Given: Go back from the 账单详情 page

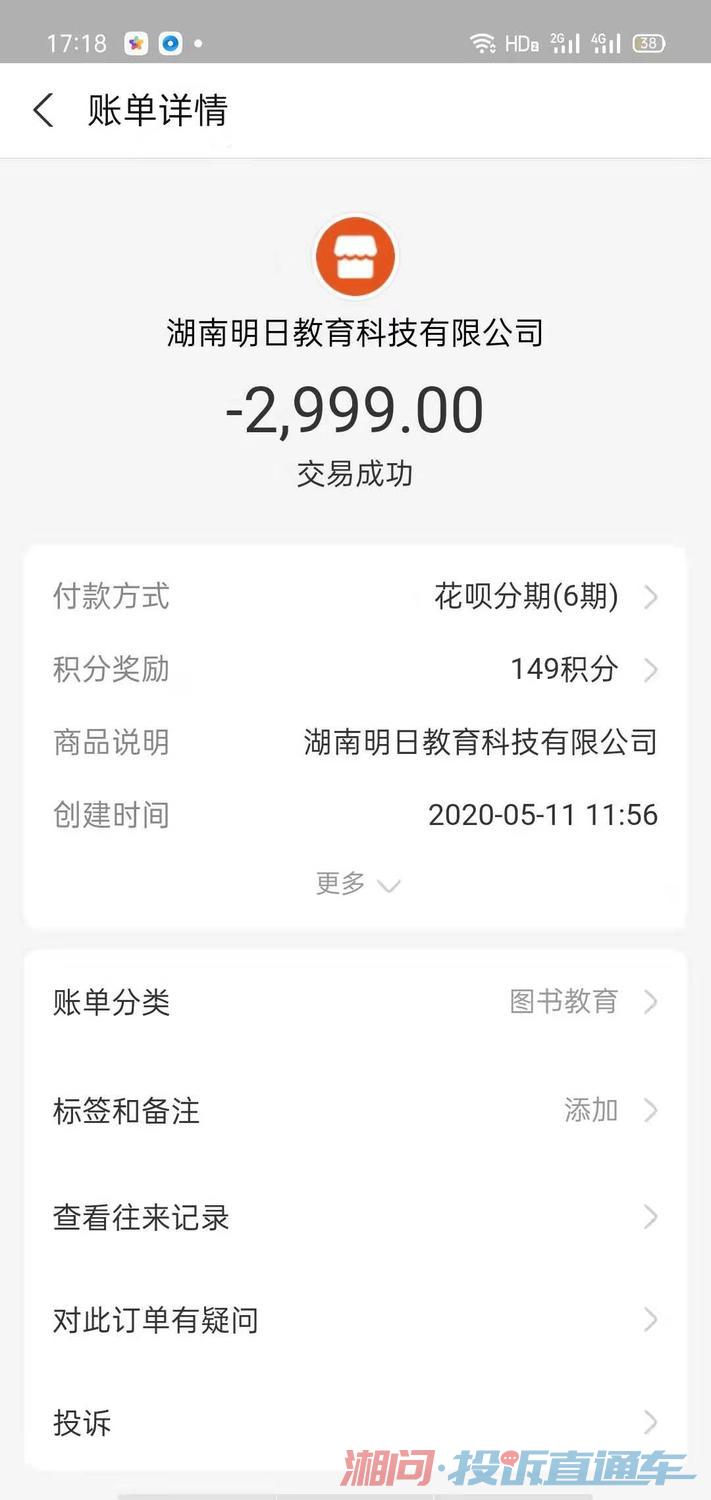Looking at the screenshot, I should click(x=43, y=110).
